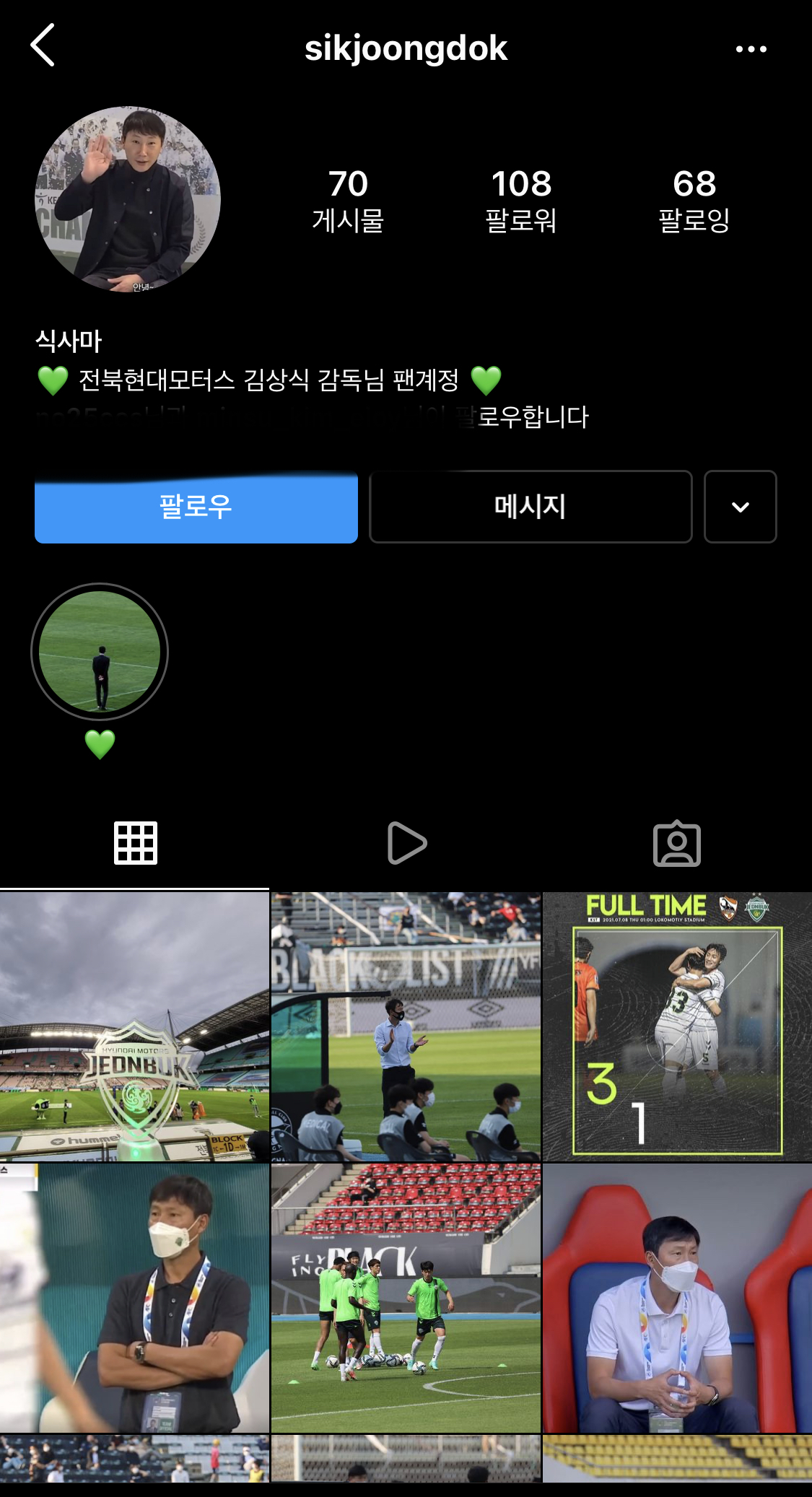Go back using the arrow icon

click(43, 45)
